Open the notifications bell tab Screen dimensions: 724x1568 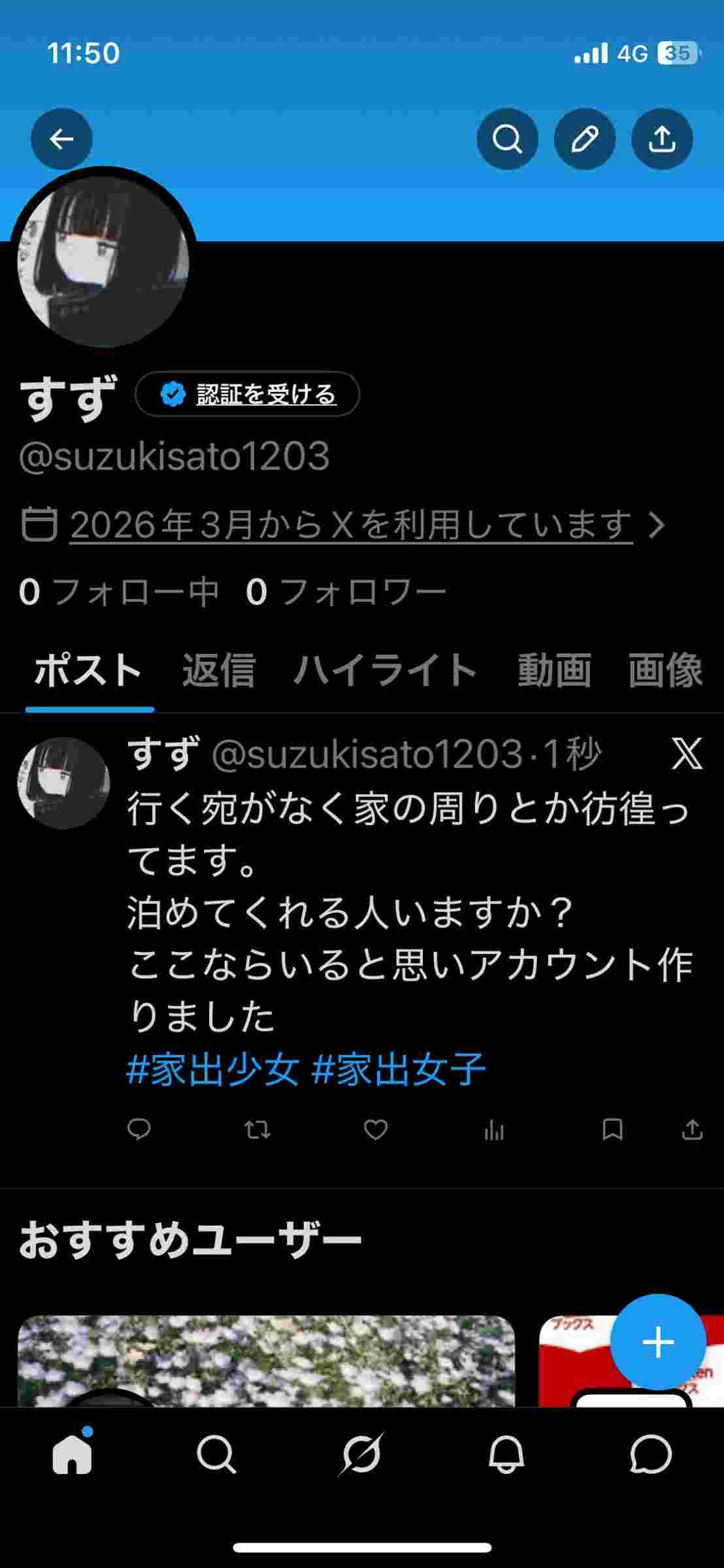point(506,1454)
